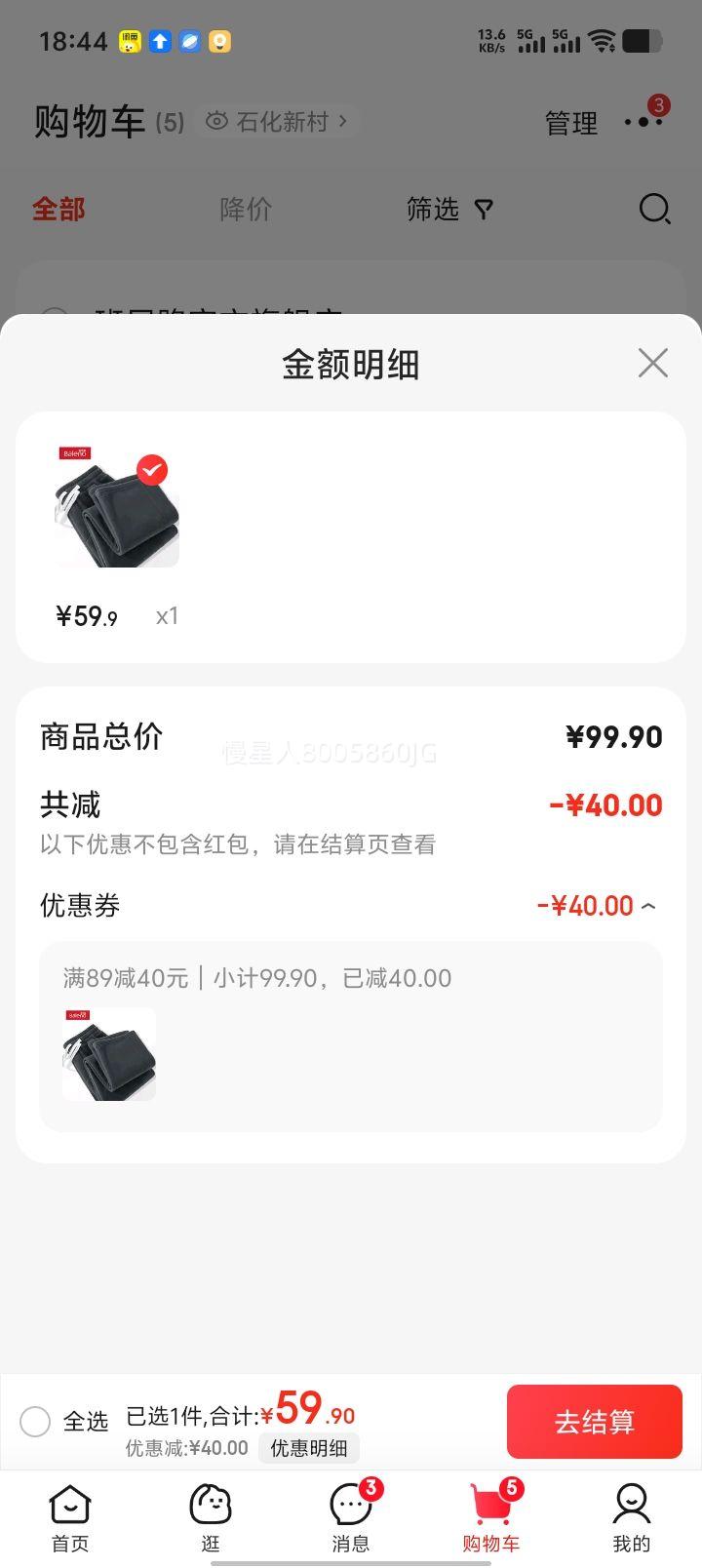Tap the red checkmark on the product
Screen dimensions: 702x1568
point(151,471)
